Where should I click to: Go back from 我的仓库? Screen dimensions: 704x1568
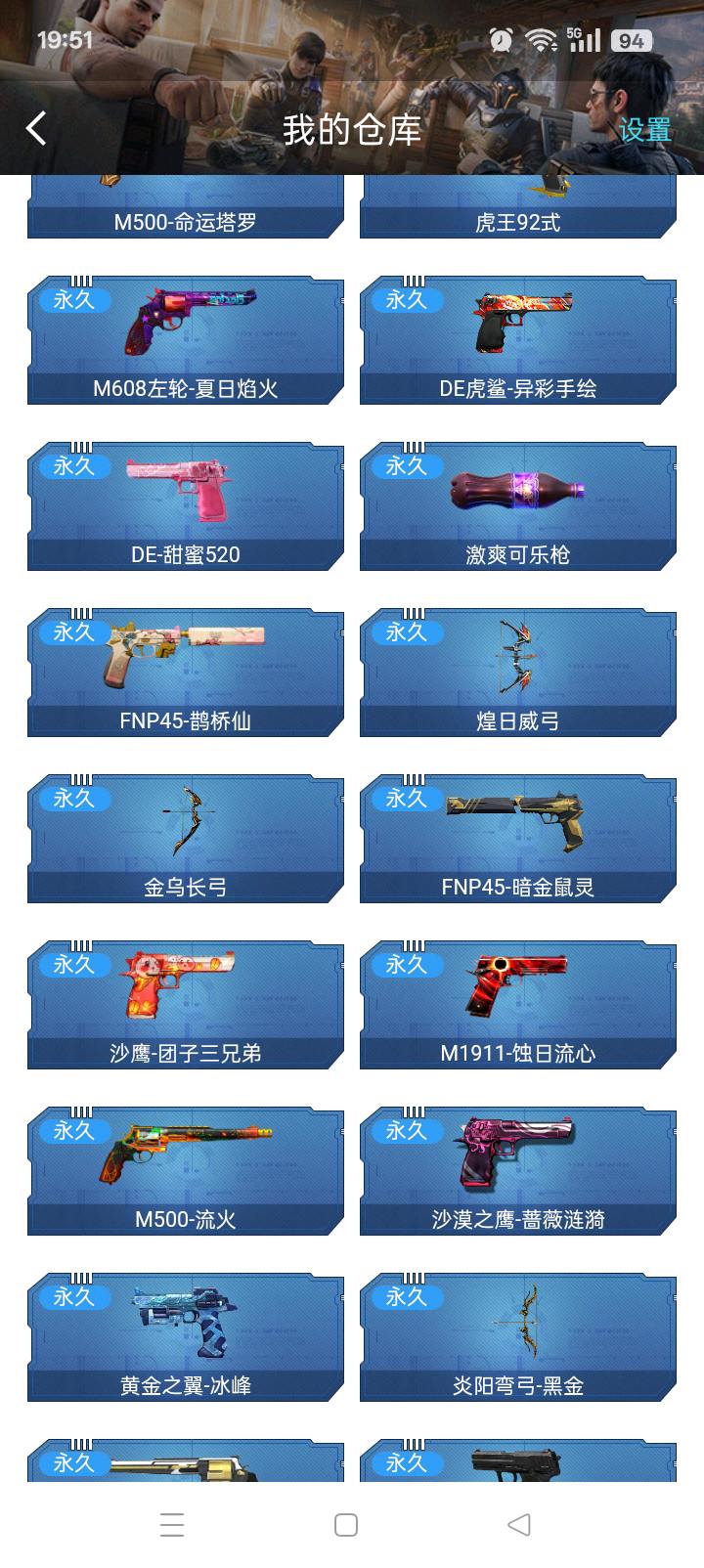(36, 128)
